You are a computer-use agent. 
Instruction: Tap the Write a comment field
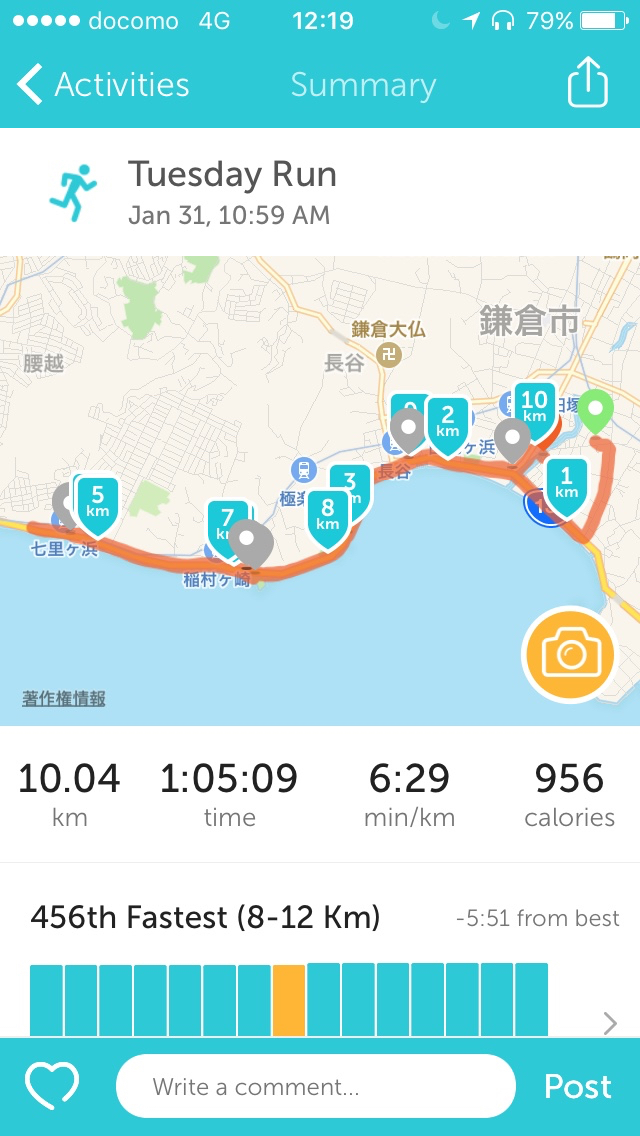tap(315, 1086)
